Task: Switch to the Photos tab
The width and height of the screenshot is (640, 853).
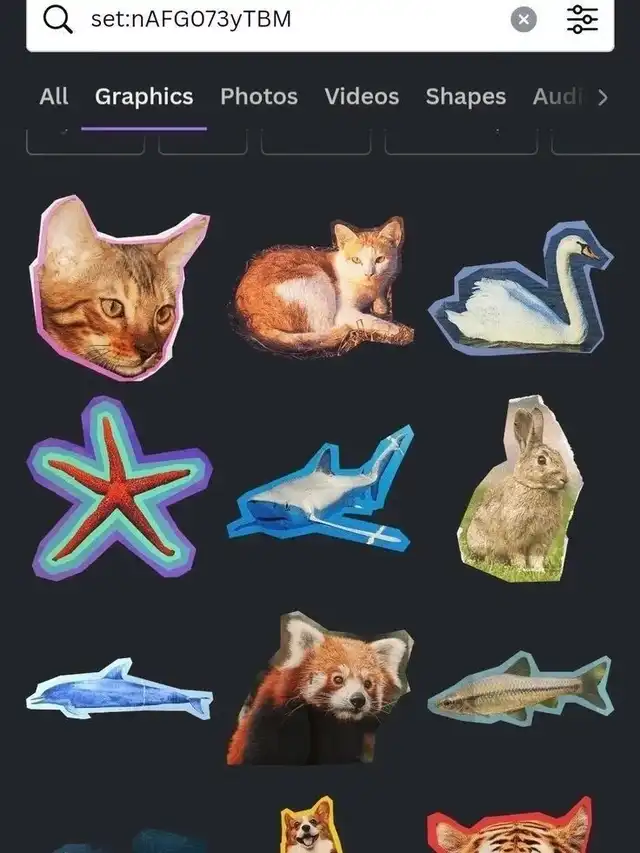Action: [x=259, y=97]
